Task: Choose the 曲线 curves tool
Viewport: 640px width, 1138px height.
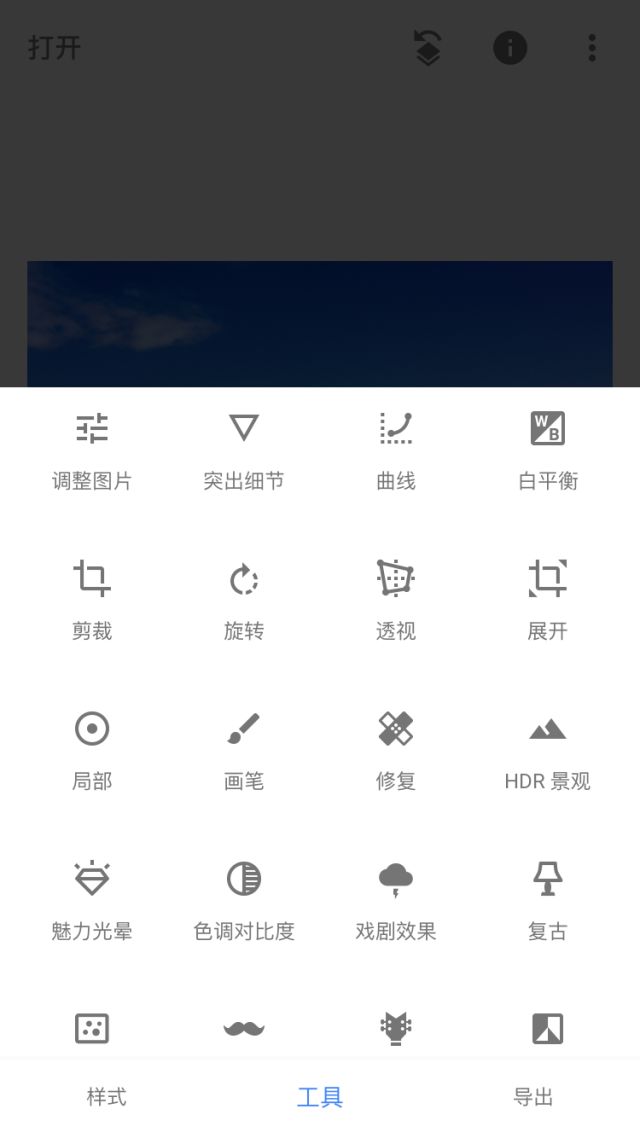Action: coord(396,450)
